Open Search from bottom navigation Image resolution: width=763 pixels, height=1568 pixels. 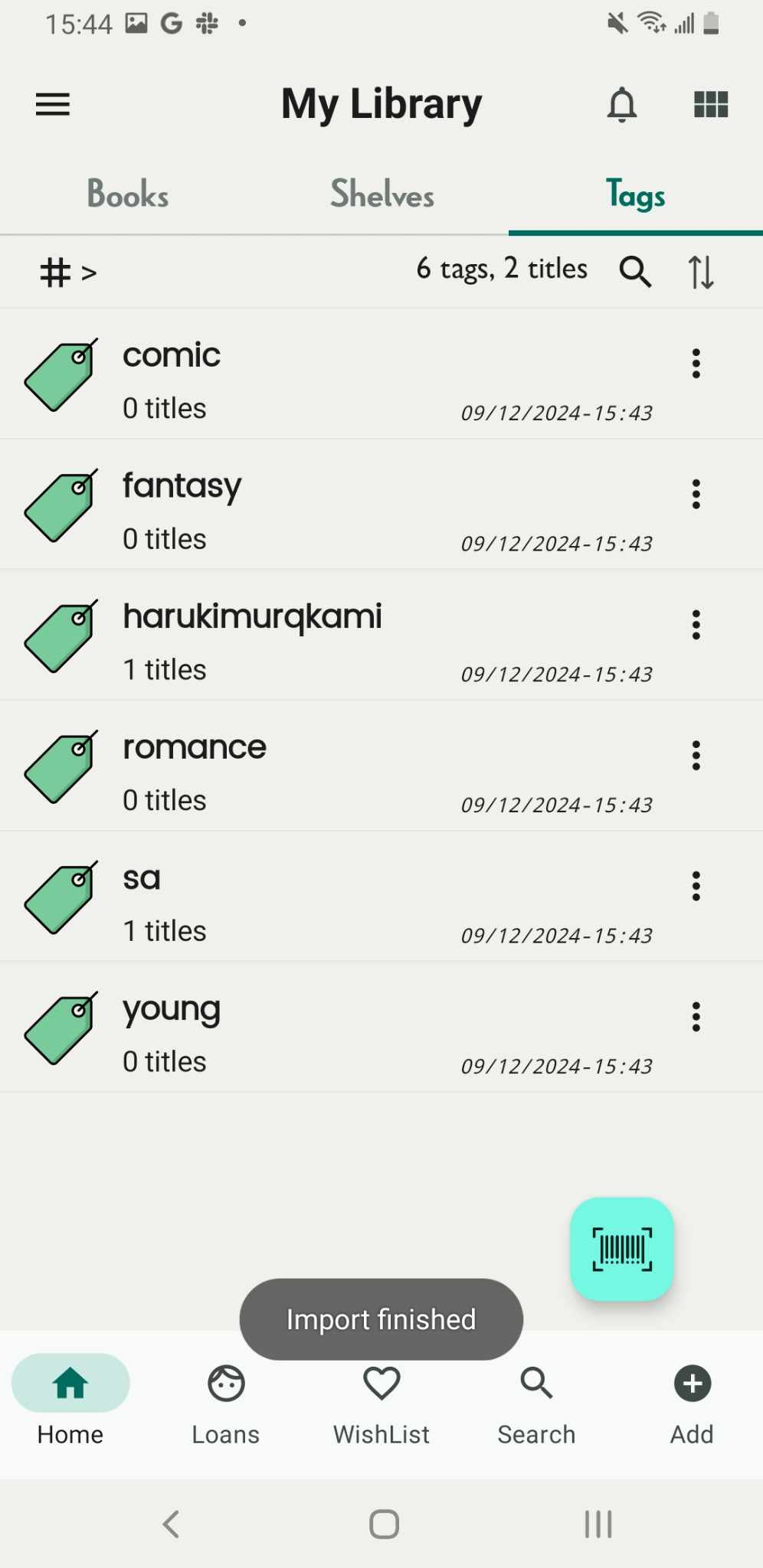[x=536, y=1405]
